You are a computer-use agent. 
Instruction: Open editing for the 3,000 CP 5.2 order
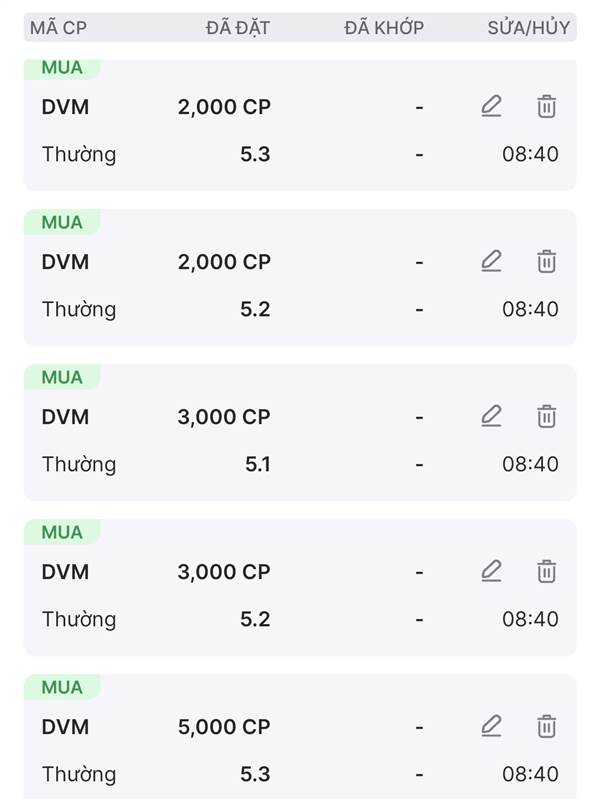point(491,571)
